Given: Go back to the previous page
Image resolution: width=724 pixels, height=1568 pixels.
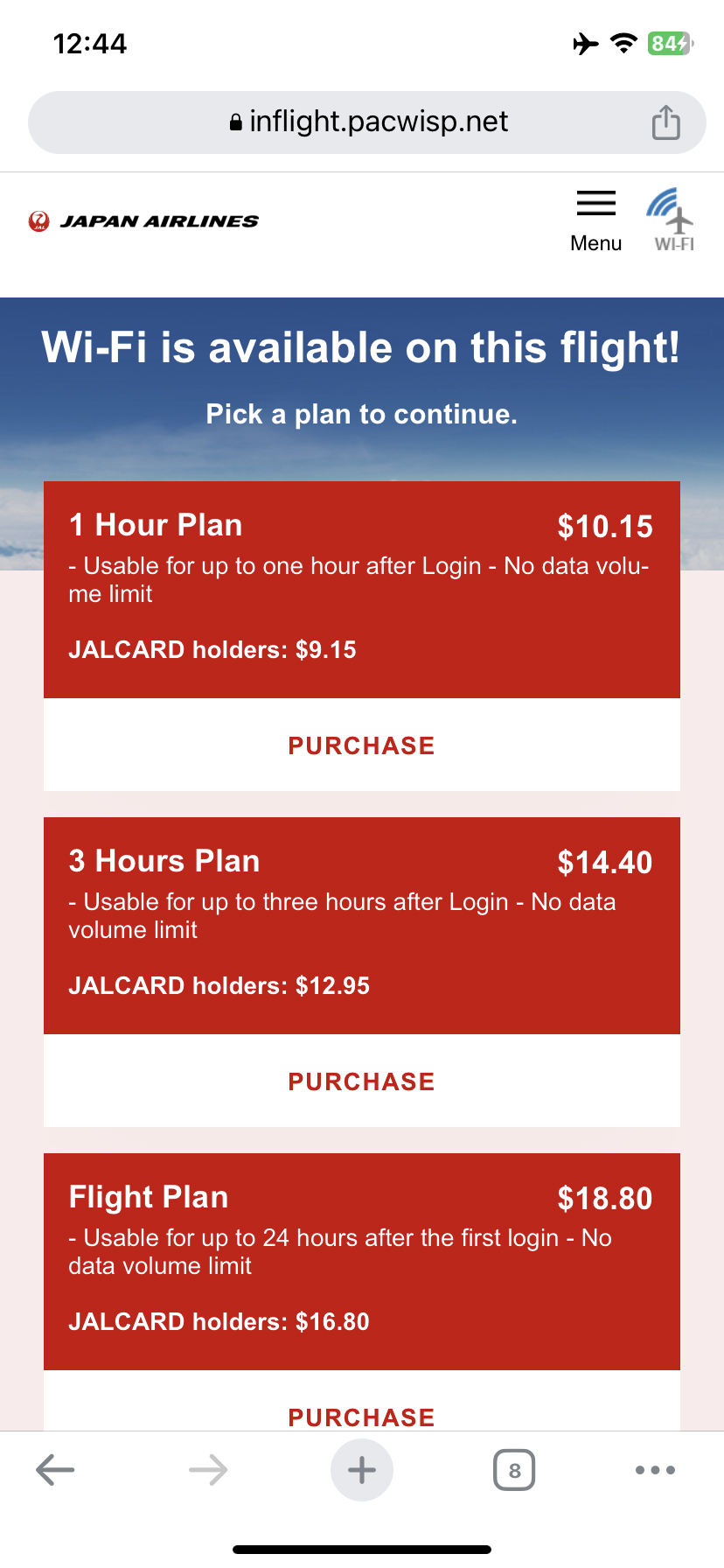Looking at the screenshot, I should point(55,1470).
